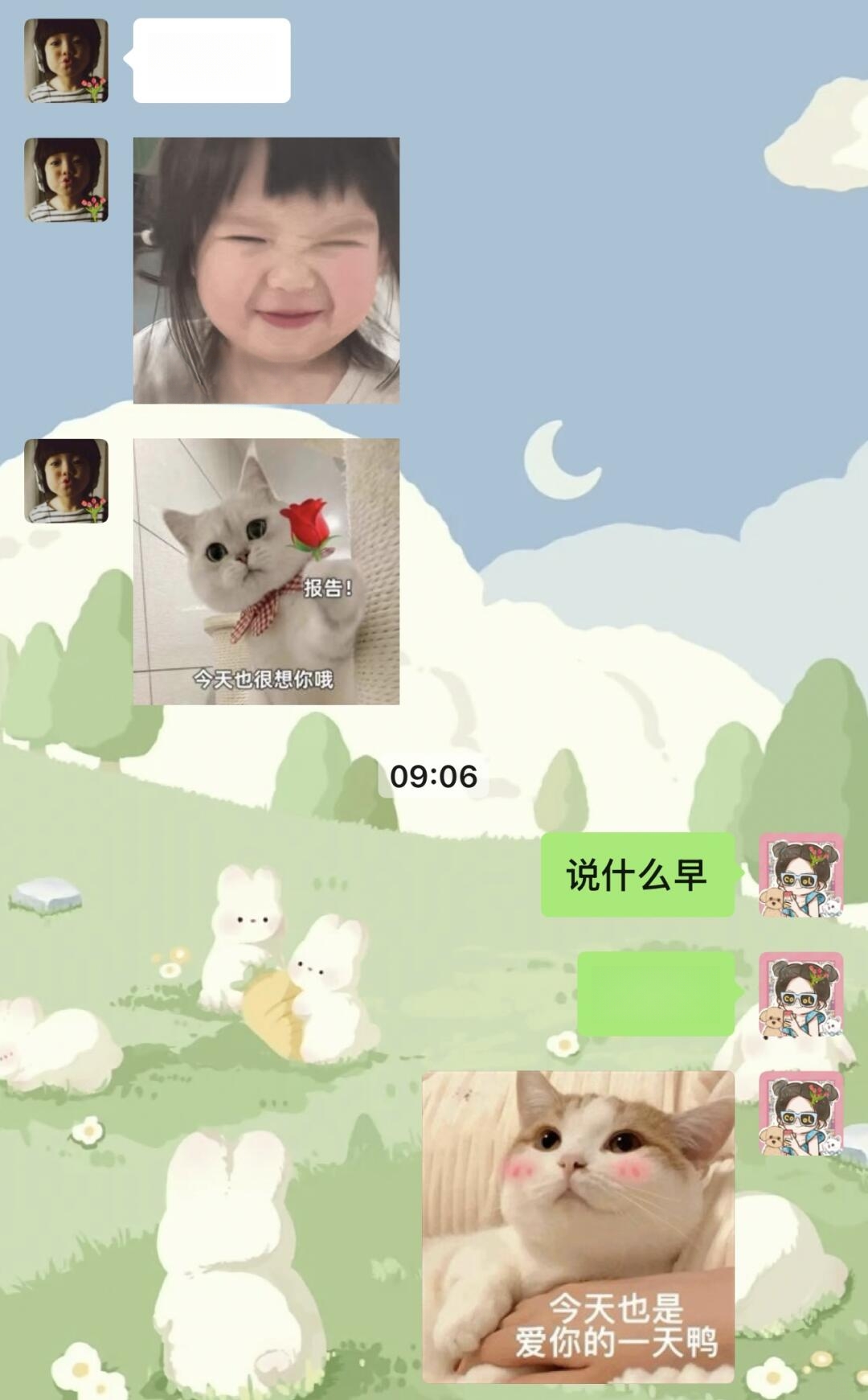Tap the avatar beside the 说什么早 message

point(800,875)
